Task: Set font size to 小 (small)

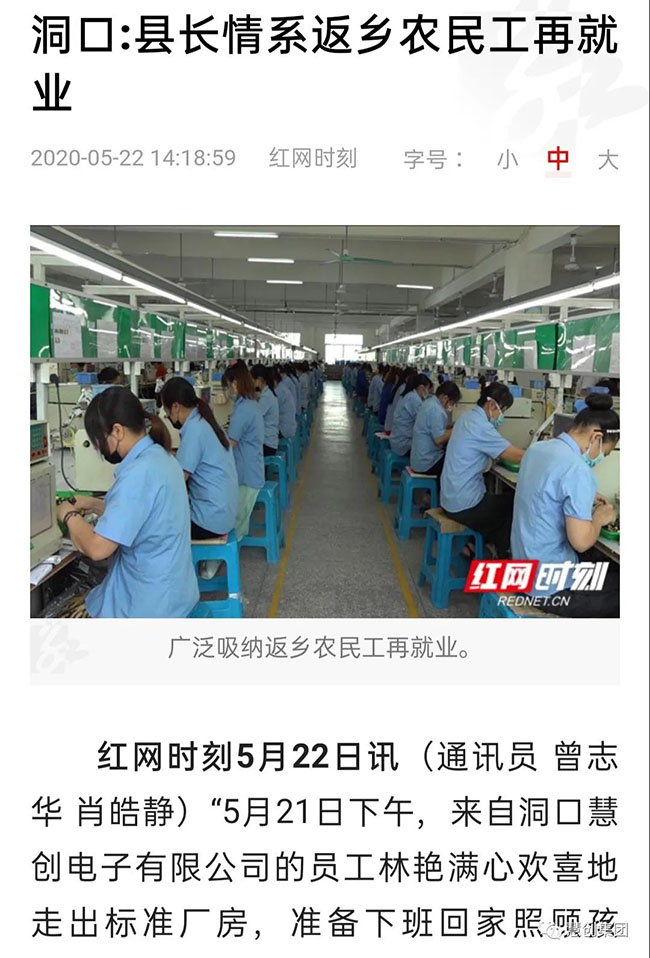Action: click(508, 159)
